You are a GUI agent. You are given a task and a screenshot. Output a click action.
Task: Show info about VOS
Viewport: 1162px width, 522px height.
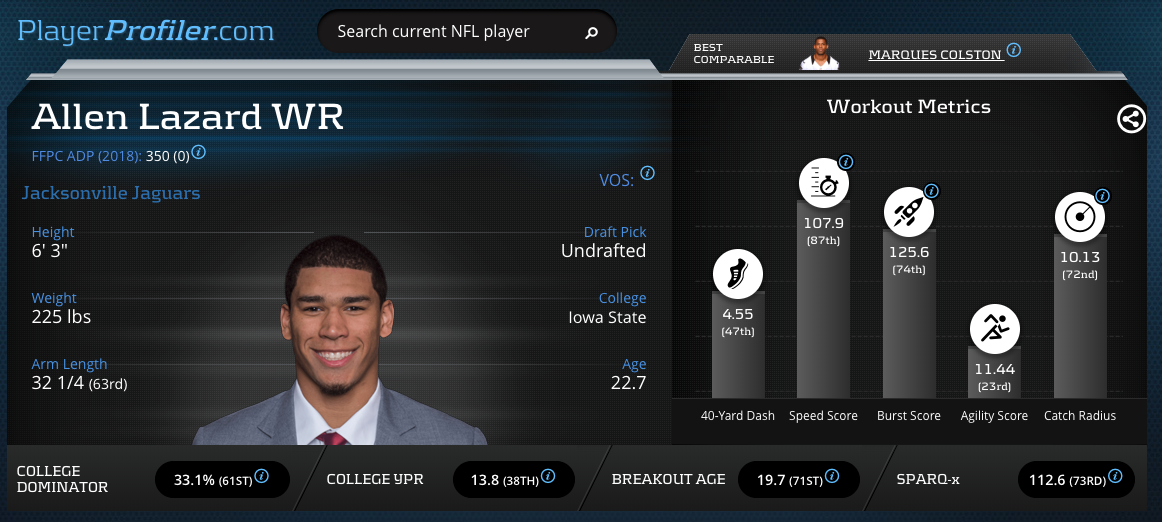pyautogui.click(x=647, y=173)
